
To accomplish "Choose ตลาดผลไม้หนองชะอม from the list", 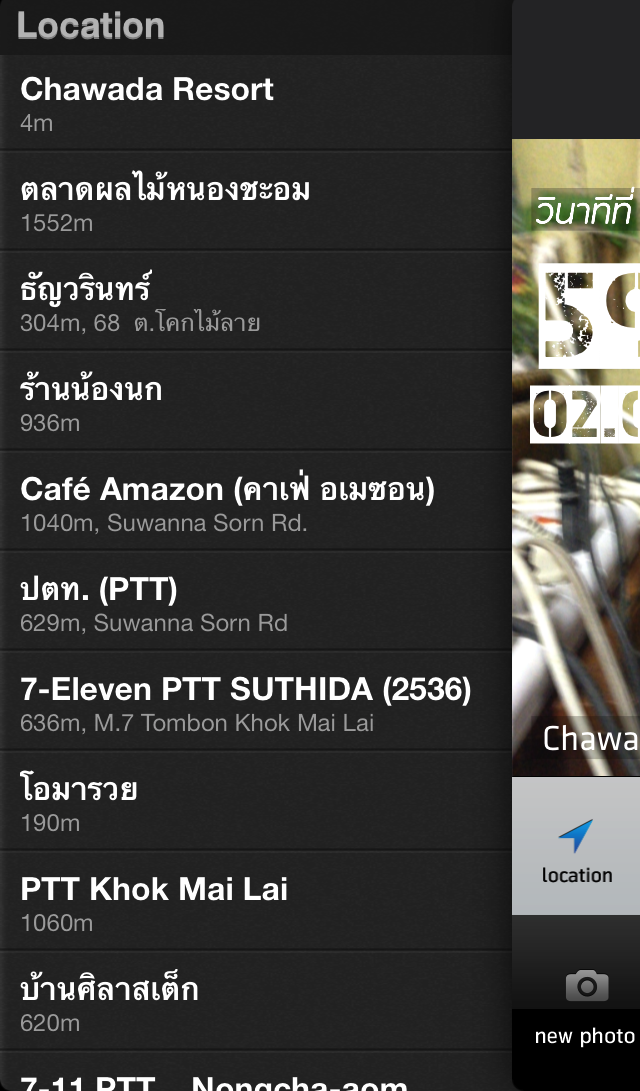I will tap(255, 202).
